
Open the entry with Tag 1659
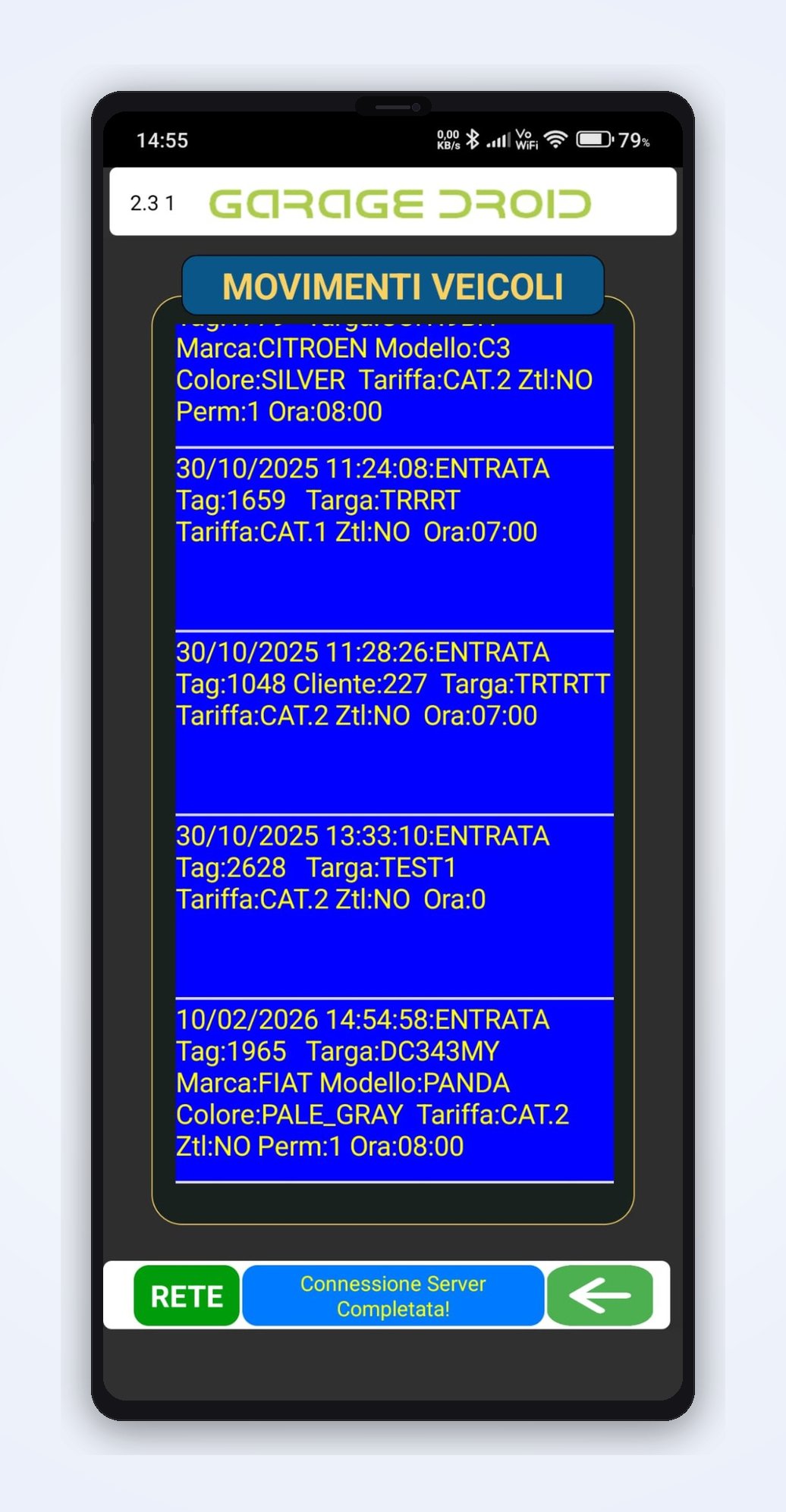[394, 539]
